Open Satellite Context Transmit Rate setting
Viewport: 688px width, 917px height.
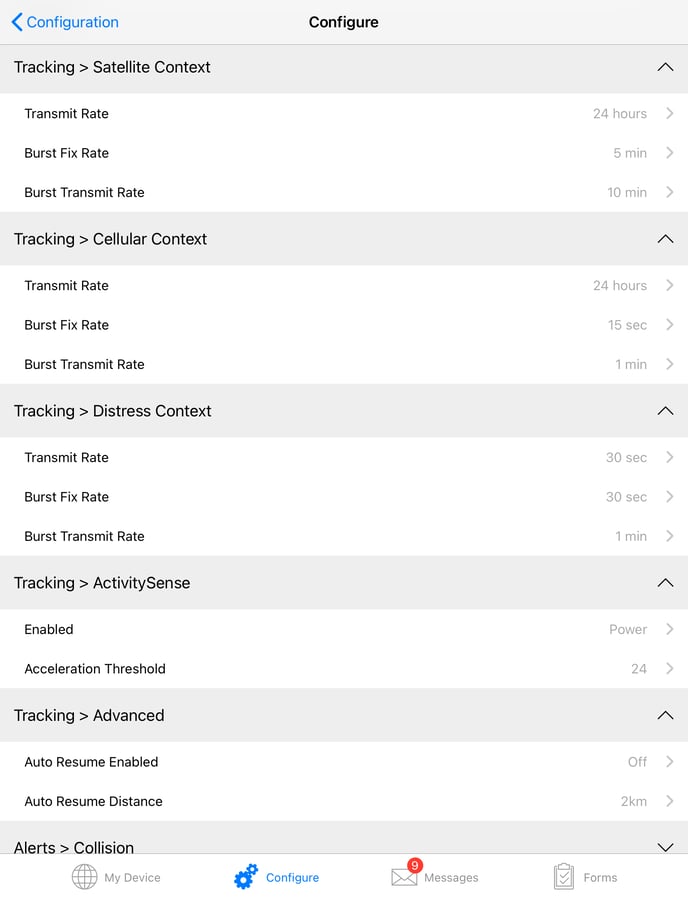pos(344,114)
